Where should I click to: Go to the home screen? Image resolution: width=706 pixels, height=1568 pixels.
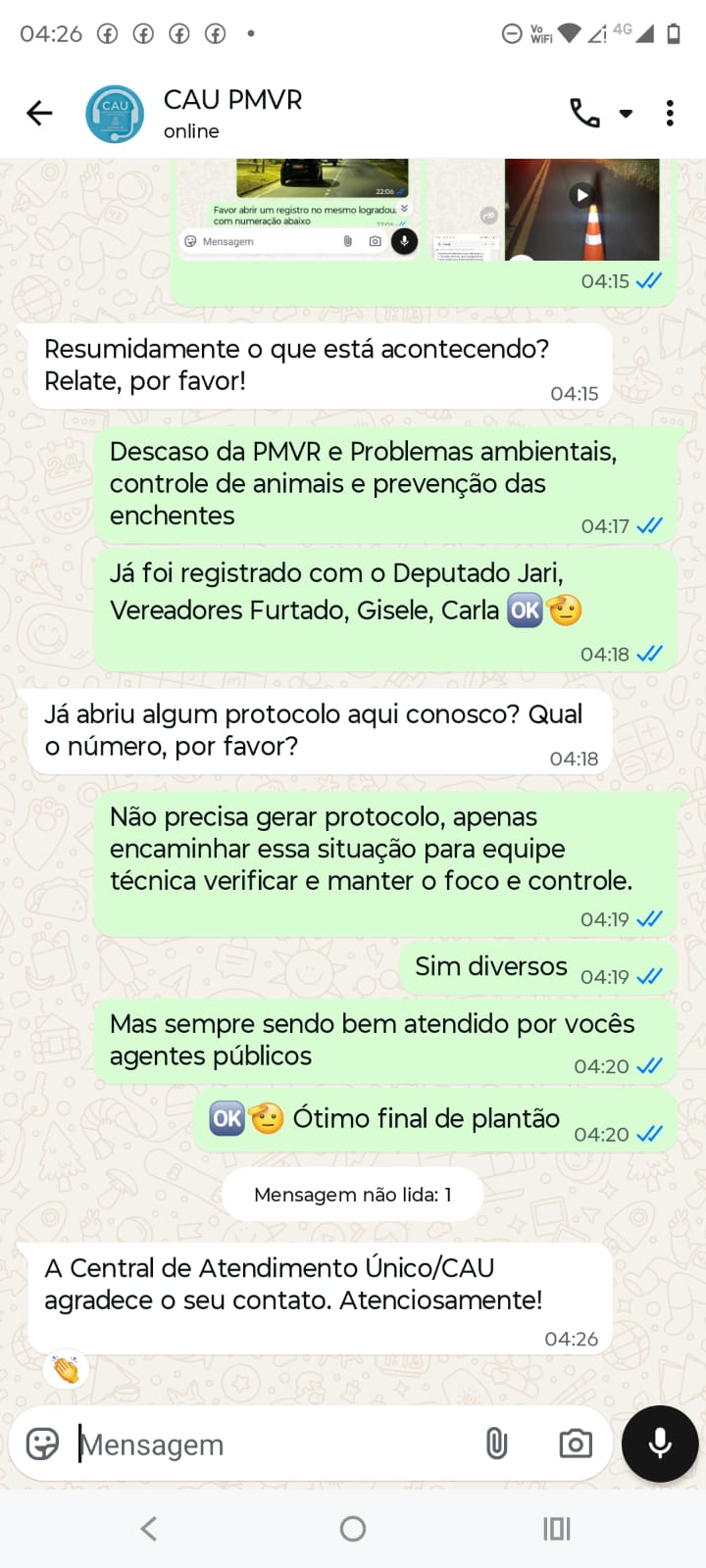(353, 1529)
